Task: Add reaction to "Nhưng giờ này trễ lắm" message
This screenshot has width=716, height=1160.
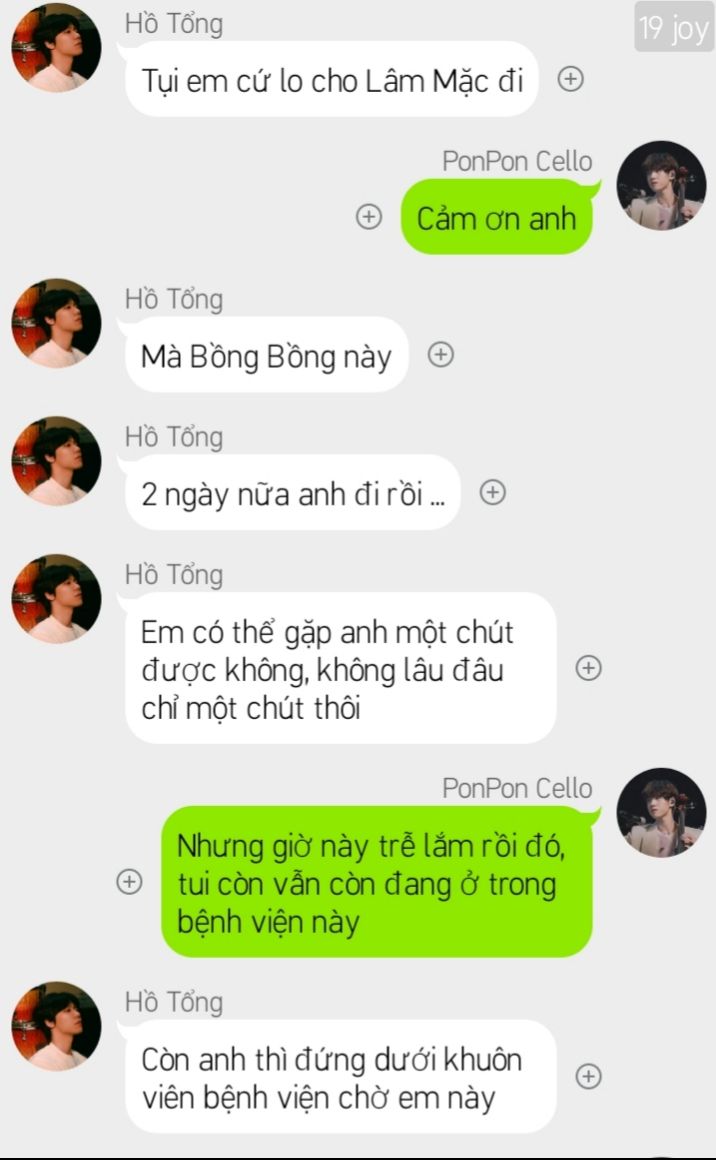Action: pos(129,882)
